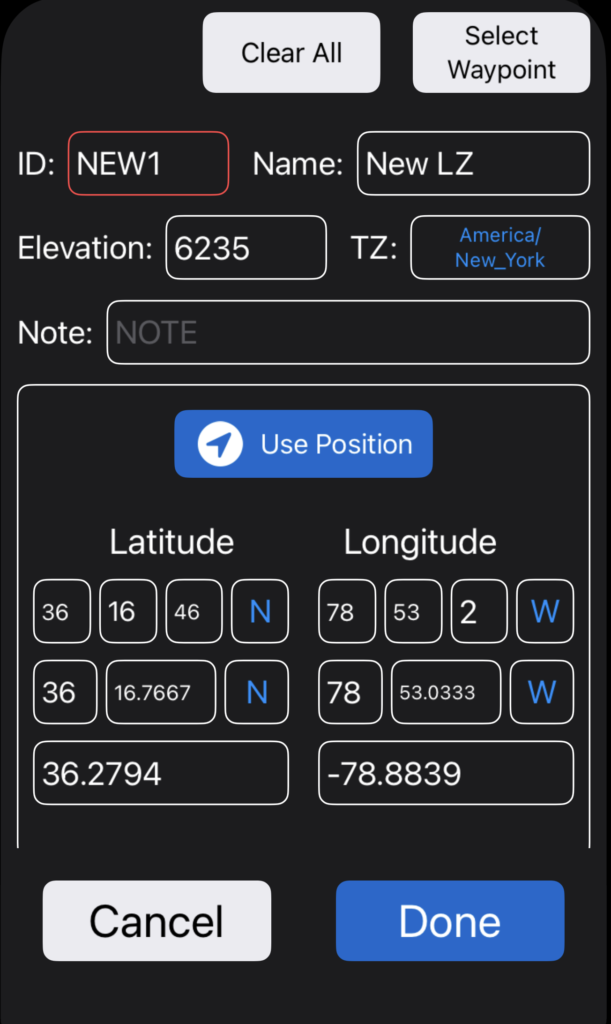Edit the ID field showing NEW1

click(x=148, y=163)
